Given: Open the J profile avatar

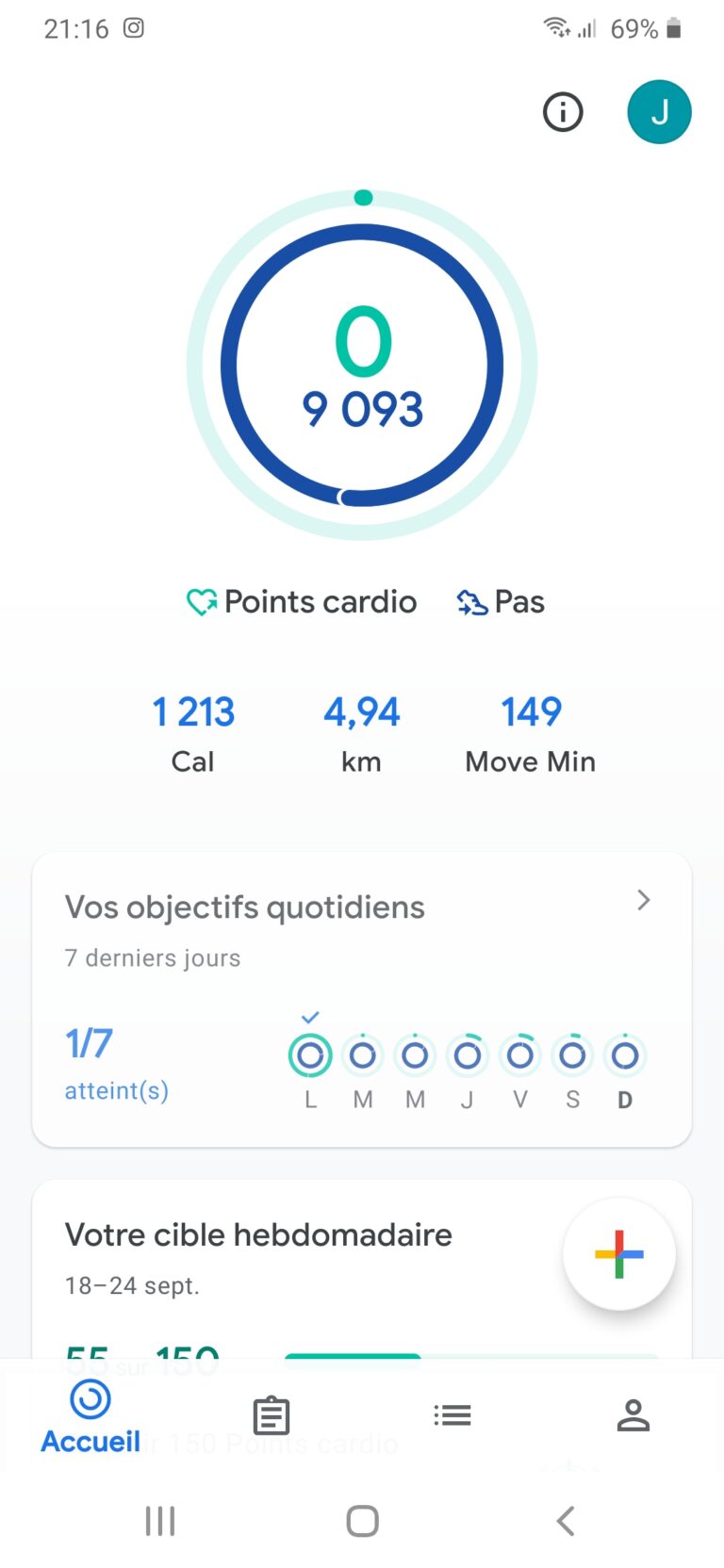Looking at the screenshot, I should tap(659, 112).
